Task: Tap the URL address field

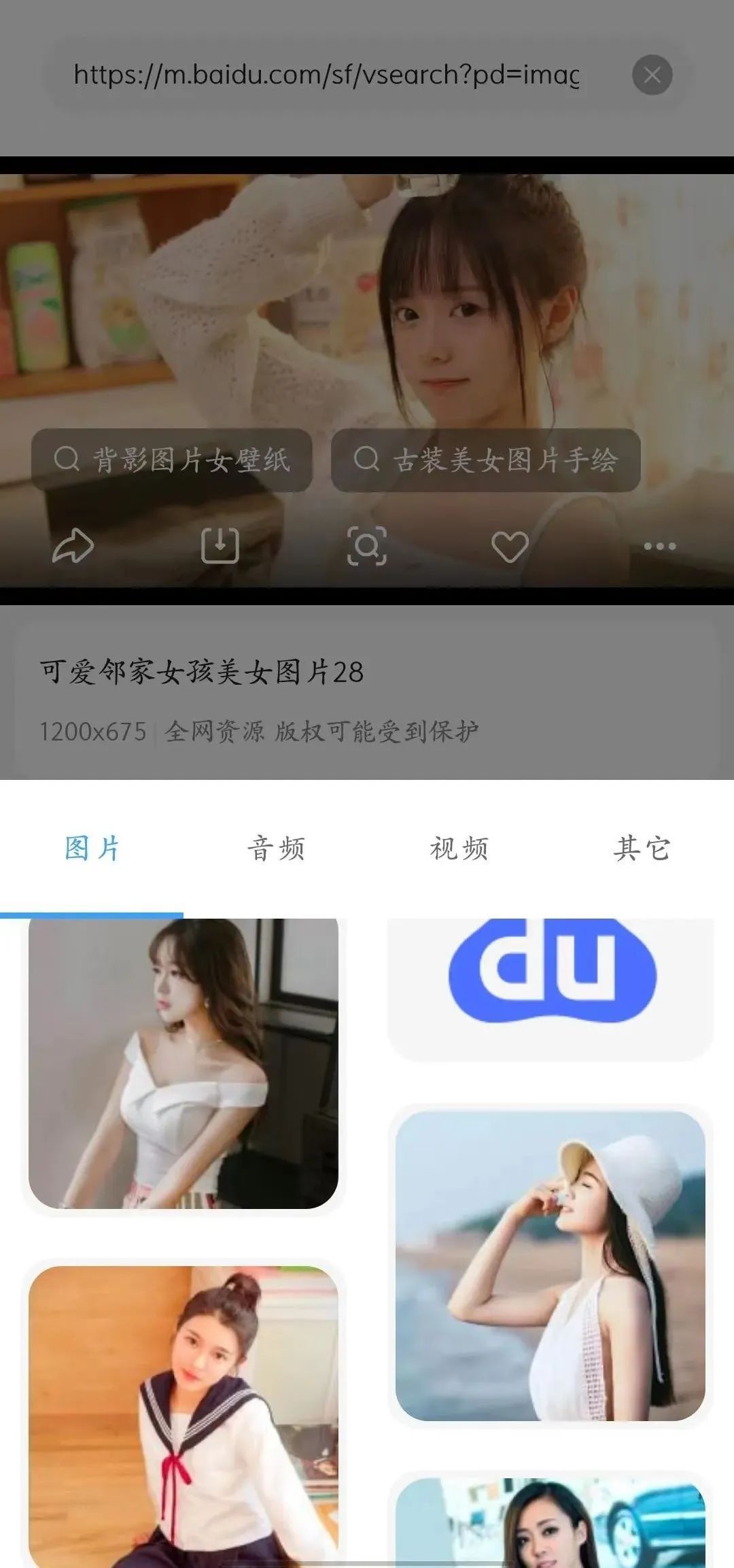Action: [326, 75]
